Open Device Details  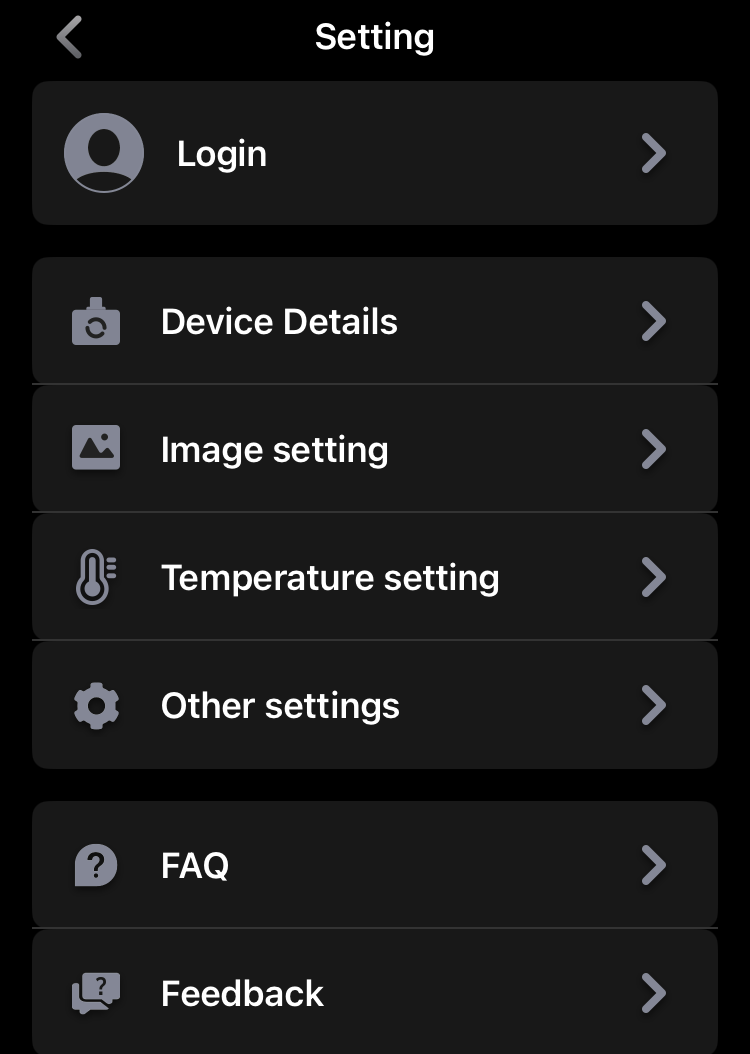pyautogui.click(x=374, y=321)
